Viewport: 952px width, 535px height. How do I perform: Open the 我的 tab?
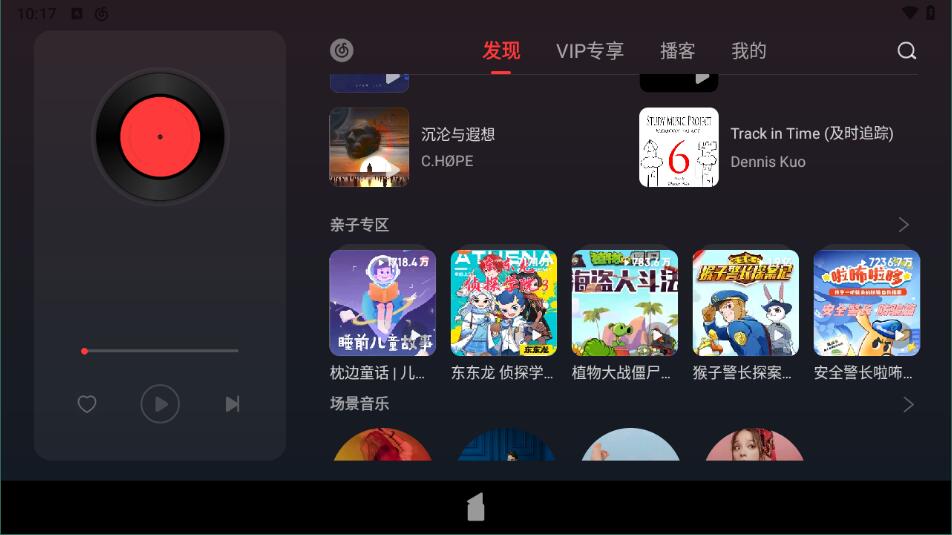click(748, 51)
